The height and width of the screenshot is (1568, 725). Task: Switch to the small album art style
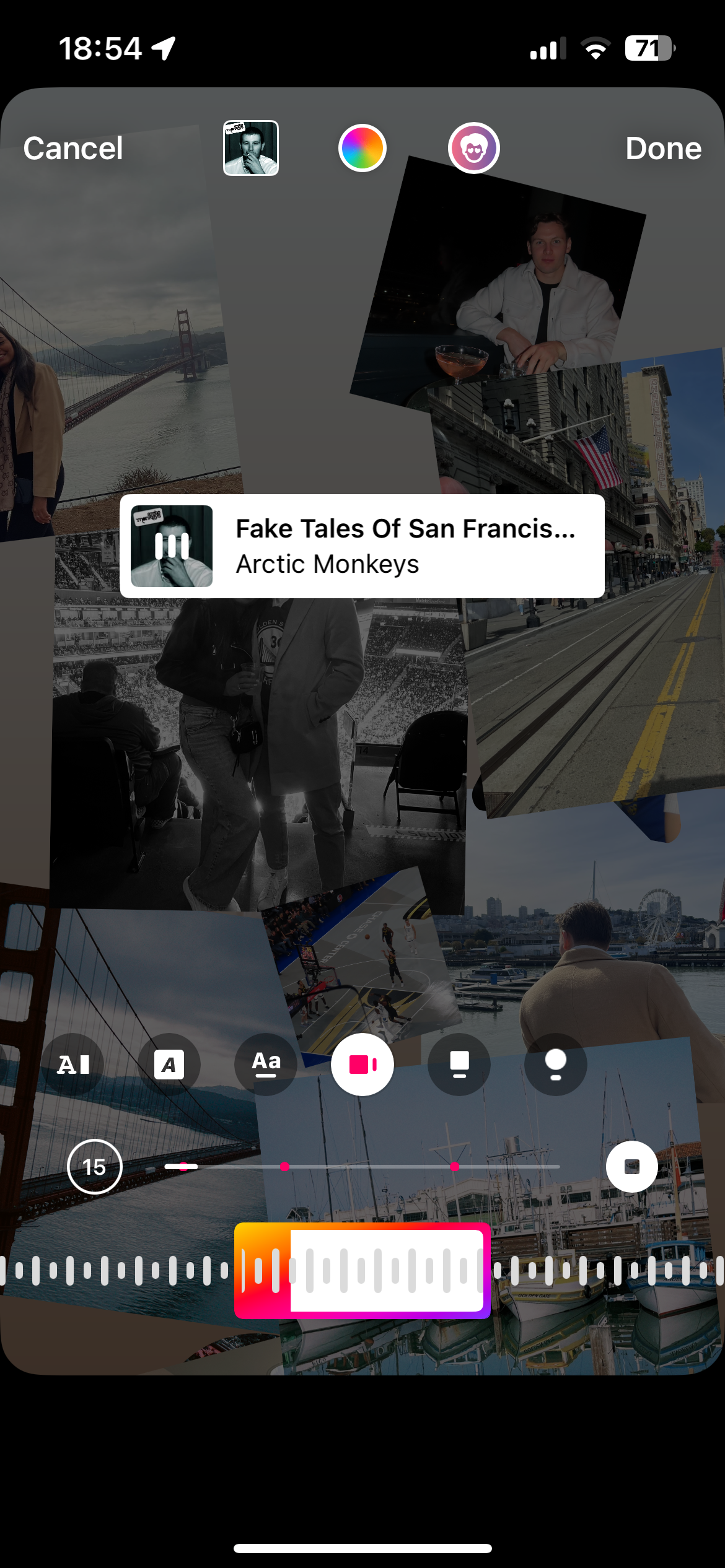[459, 1065]
